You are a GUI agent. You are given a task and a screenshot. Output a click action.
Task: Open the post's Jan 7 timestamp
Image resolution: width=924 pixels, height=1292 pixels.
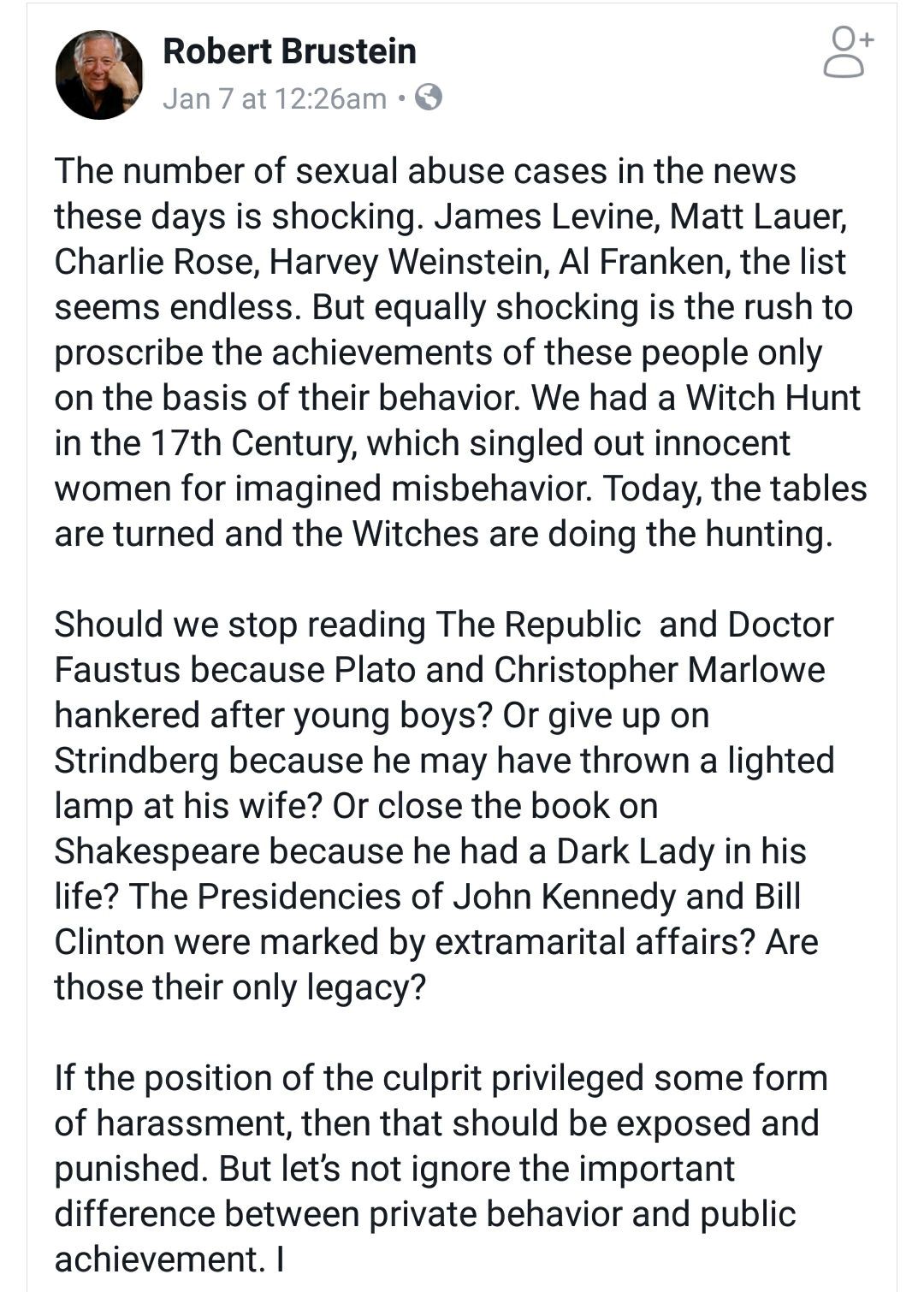click(x=274, y=99)
